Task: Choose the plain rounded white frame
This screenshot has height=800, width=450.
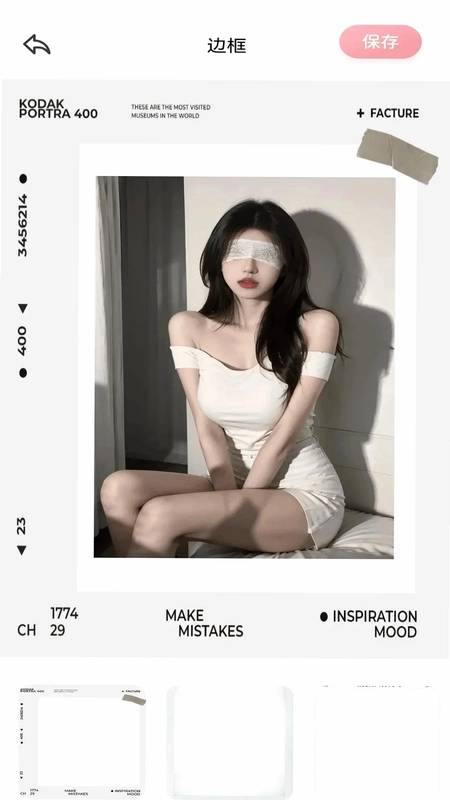Action: tap(230, 741)
